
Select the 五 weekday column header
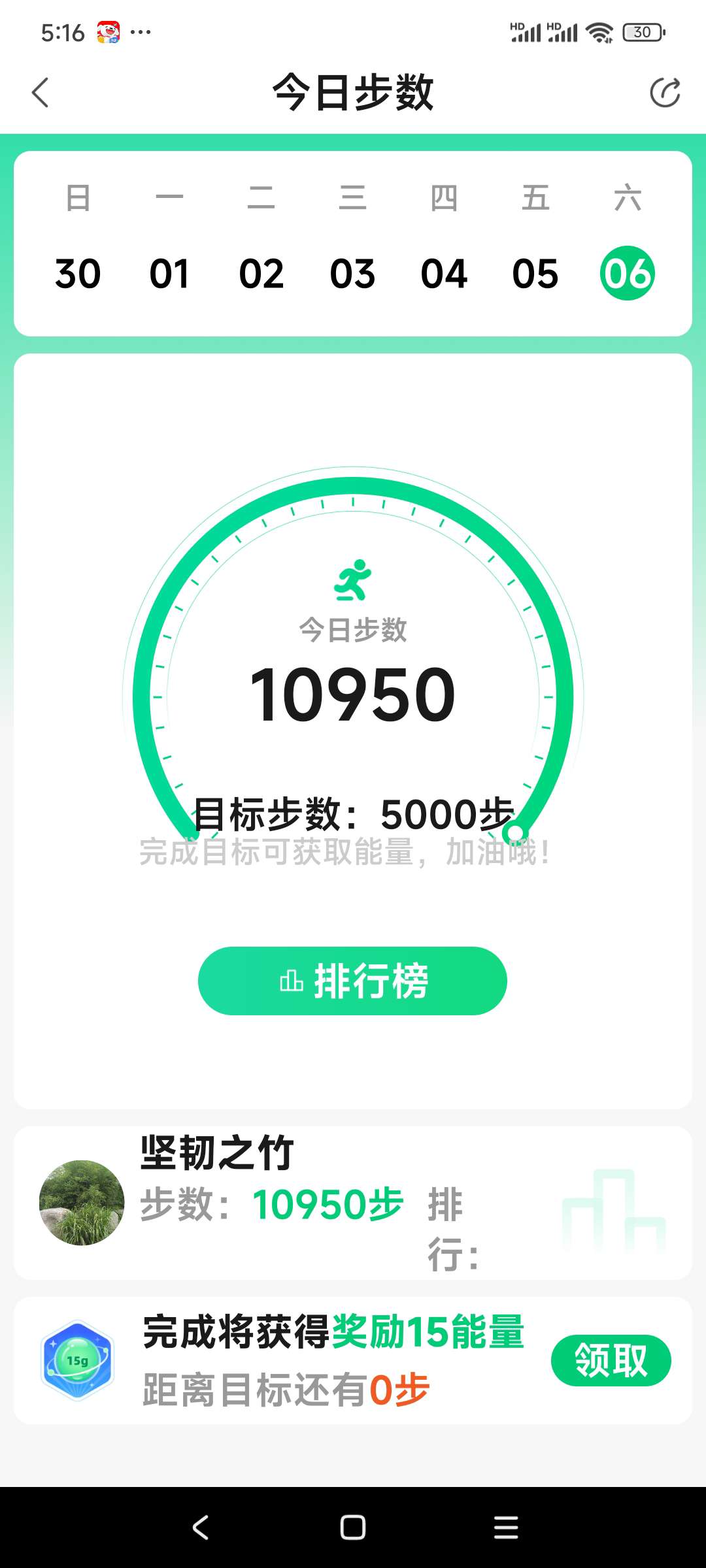(x=536, y=197)
